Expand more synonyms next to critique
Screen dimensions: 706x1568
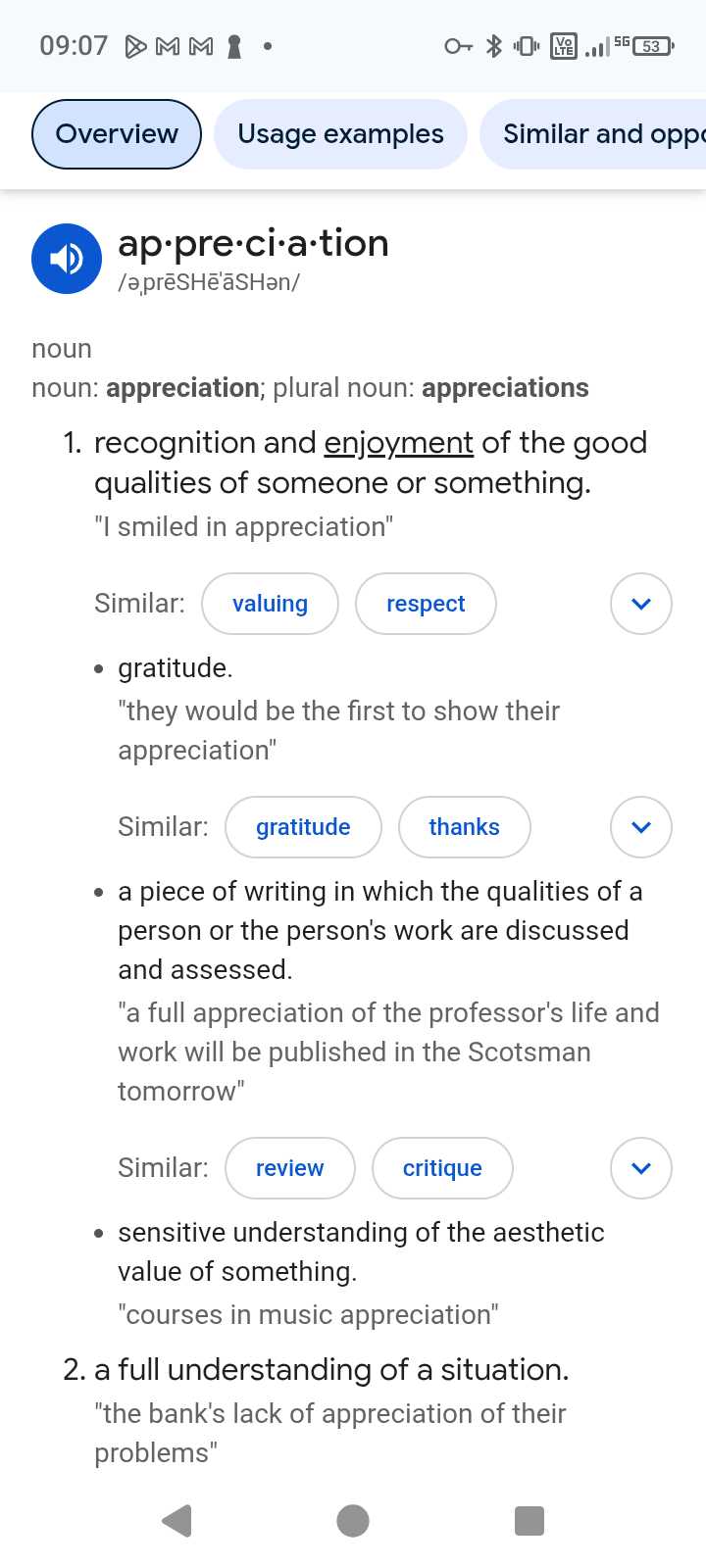click(640, 1168)
